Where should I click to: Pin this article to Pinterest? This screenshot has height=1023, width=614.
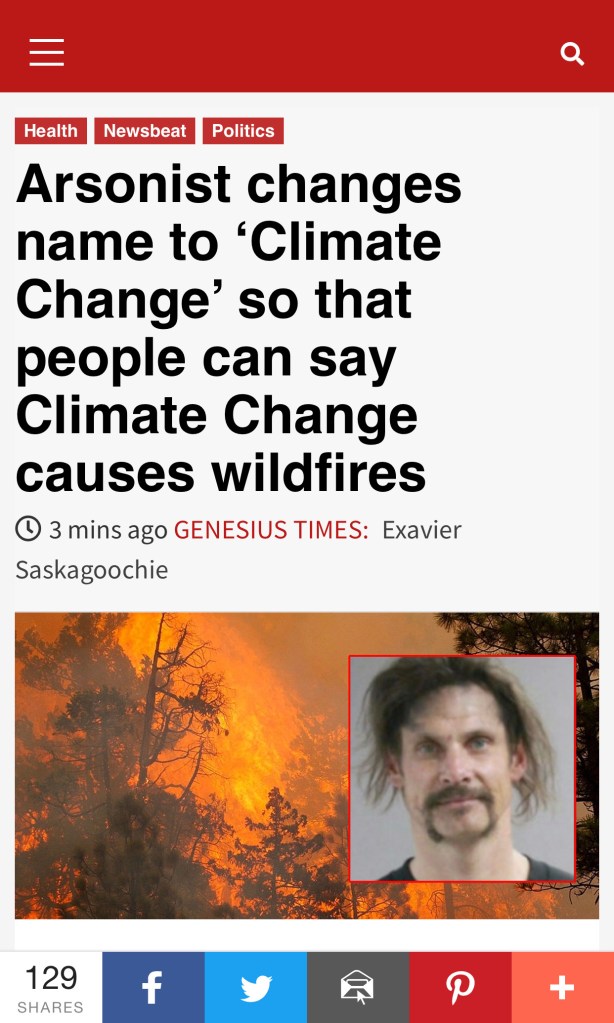pos(460,987)
